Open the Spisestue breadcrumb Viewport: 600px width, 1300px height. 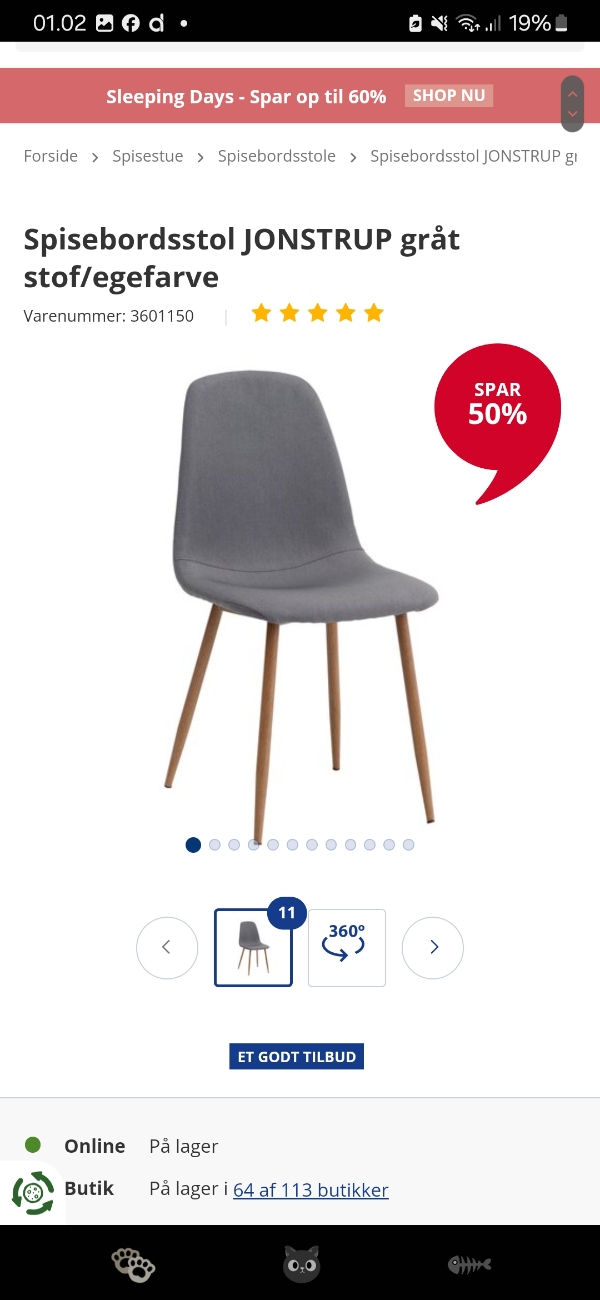148,156
